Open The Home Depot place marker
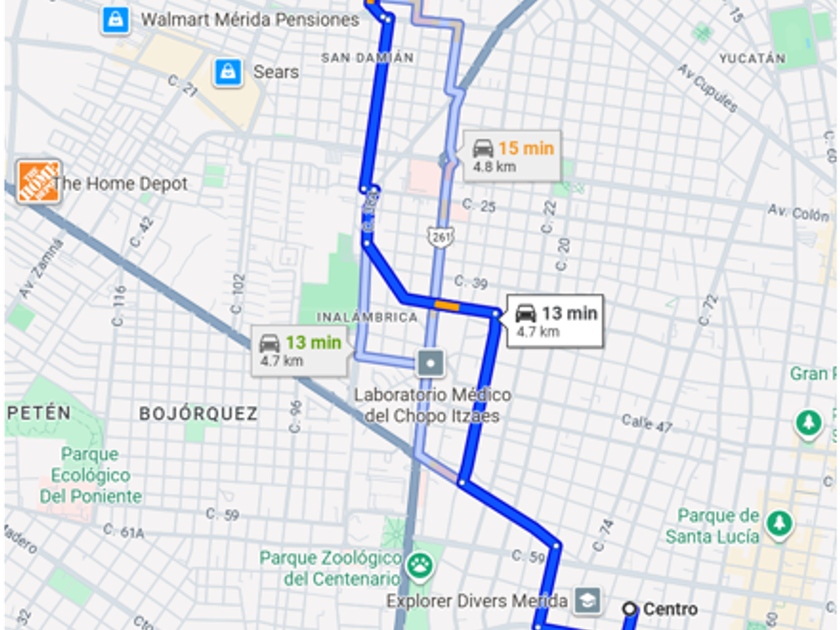The height and width of the screenshot is (630, 840). click(x=39, y=183)
